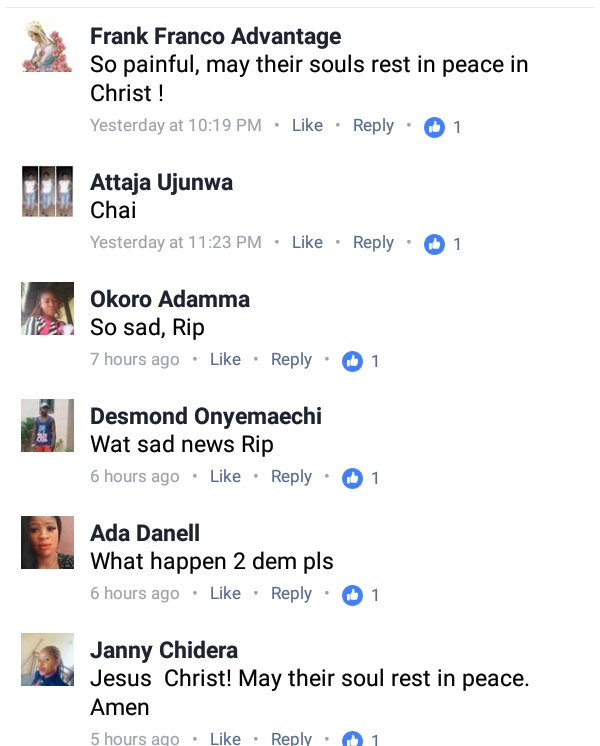Reply to Okoro Adamma's comment
This screenshot has width=600, height=746.
[291, 360]
